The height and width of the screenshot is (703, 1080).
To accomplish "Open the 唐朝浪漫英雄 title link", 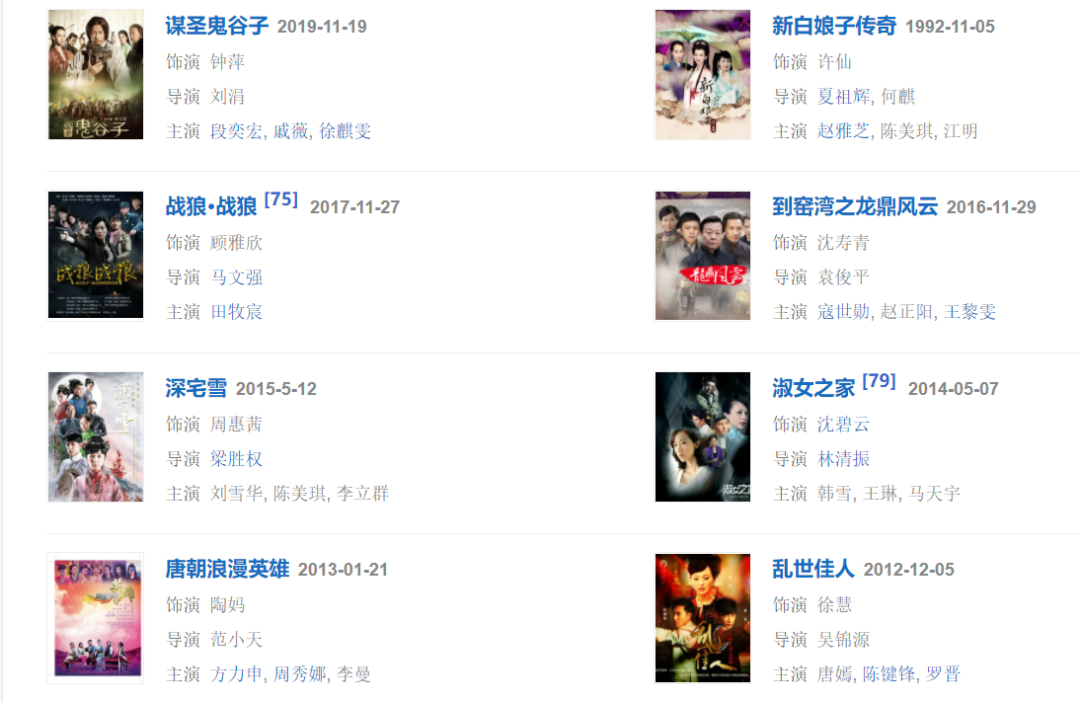I will [x=227, y=569].
